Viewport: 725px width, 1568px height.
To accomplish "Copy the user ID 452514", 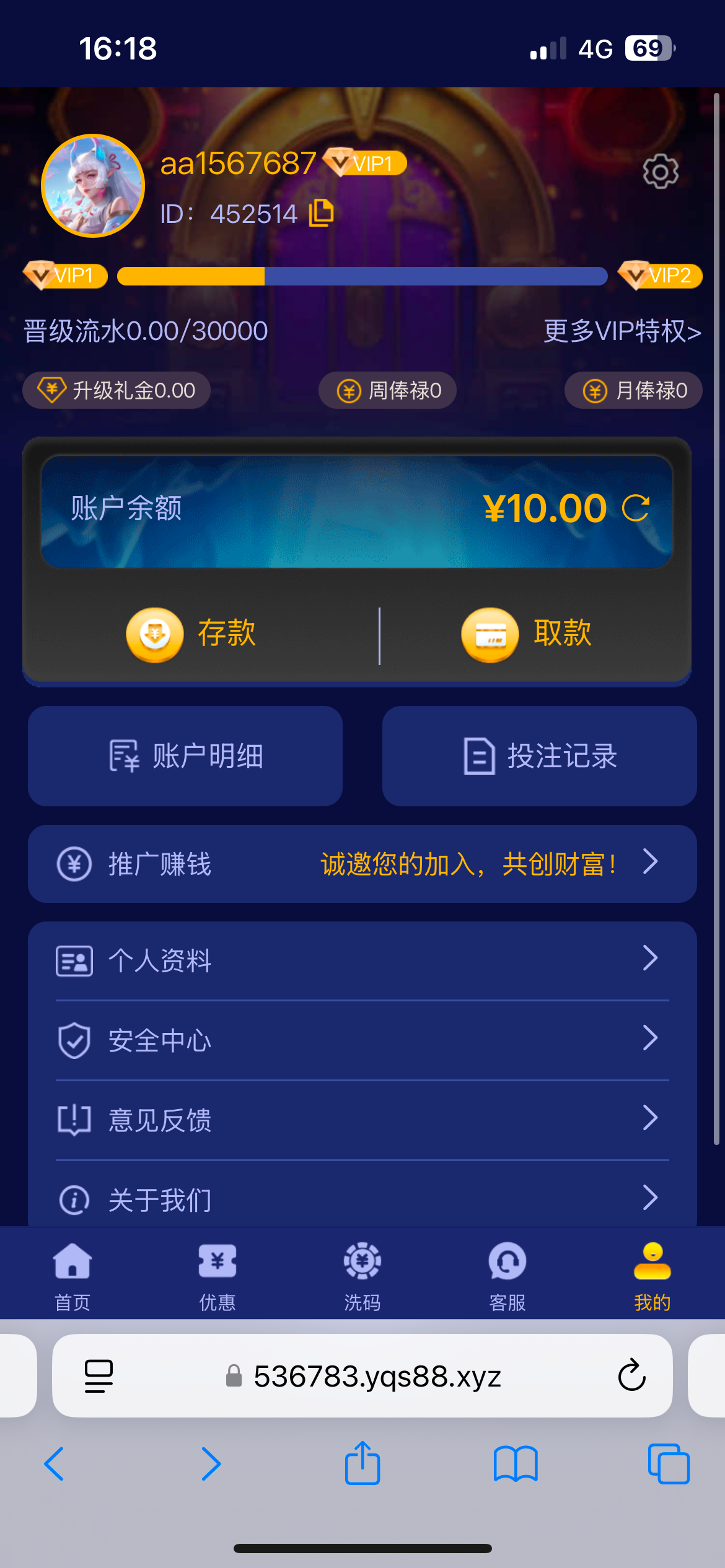I will coord(321,214).
